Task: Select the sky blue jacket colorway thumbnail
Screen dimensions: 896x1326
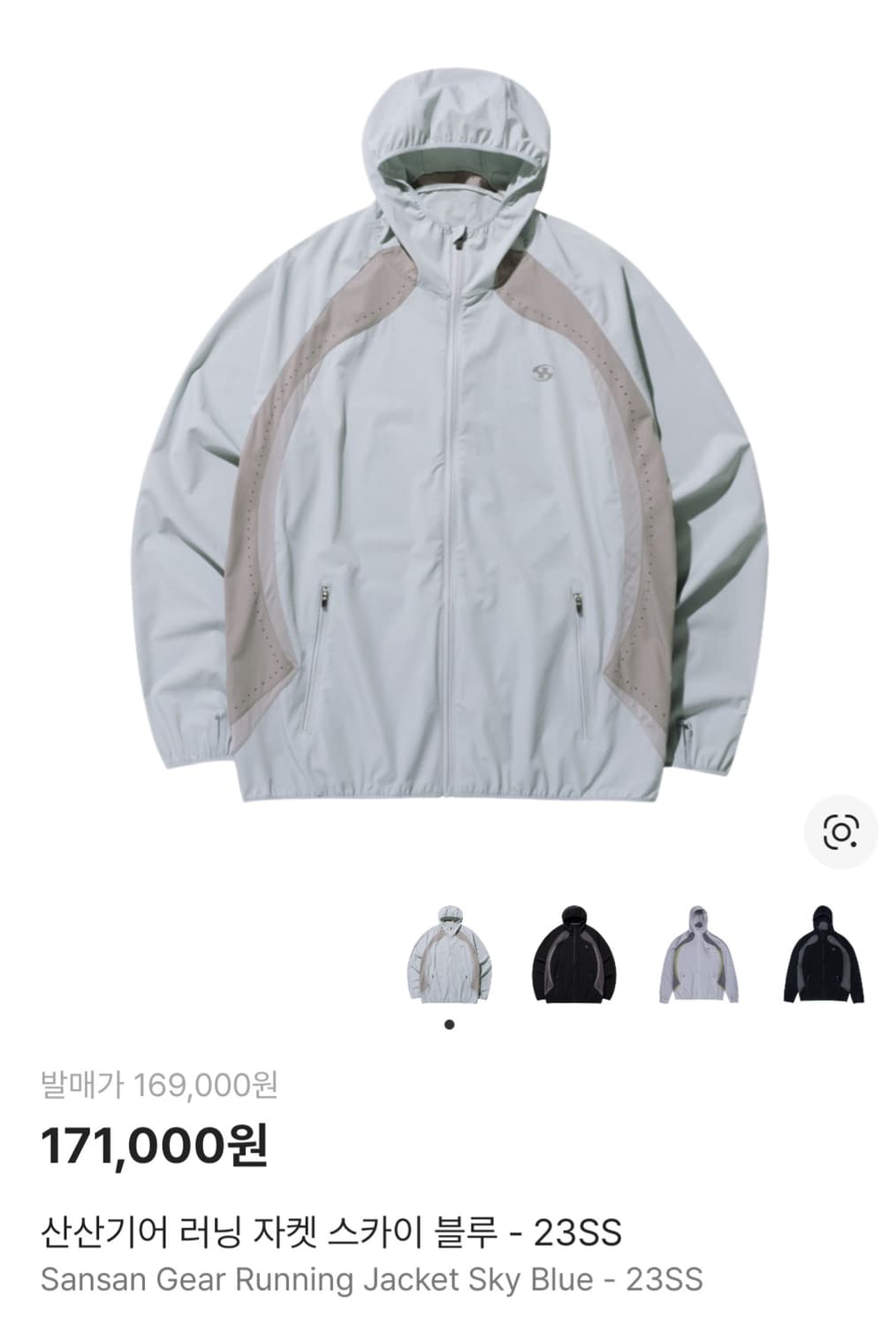Action: pyautogui.click(x=451, y=953)
